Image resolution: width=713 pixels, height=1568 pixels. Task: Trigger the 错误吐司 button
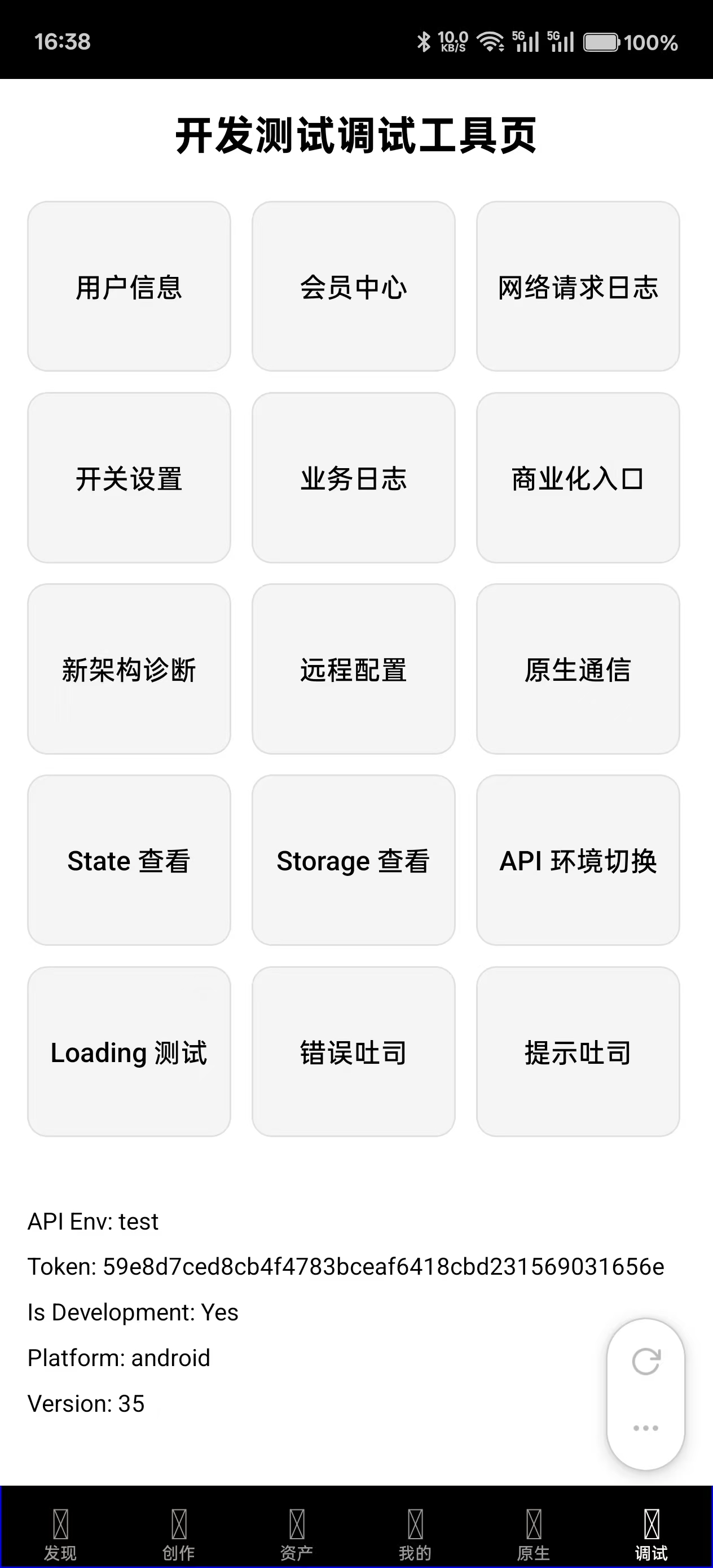(353, 1052)
